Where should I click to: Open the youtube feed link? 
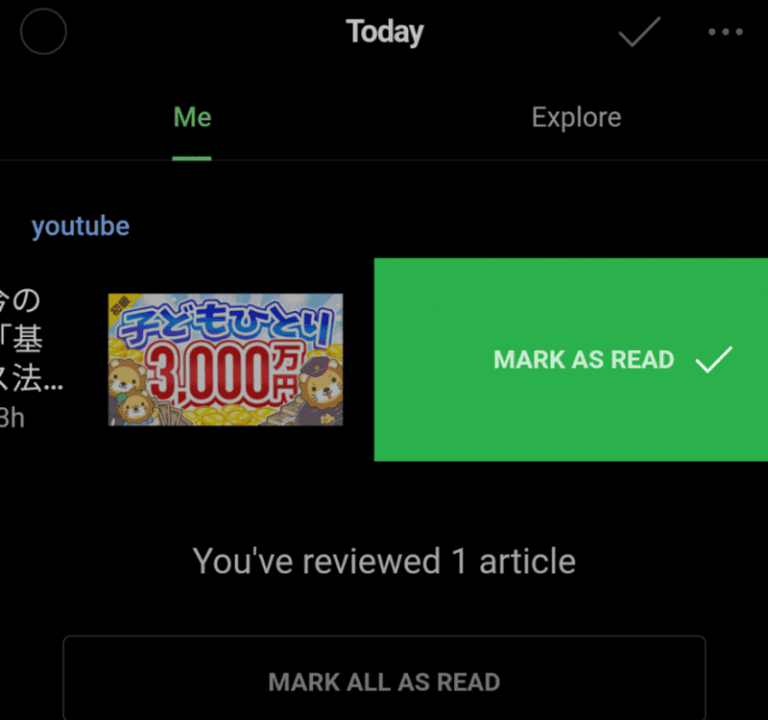(80, 226)
